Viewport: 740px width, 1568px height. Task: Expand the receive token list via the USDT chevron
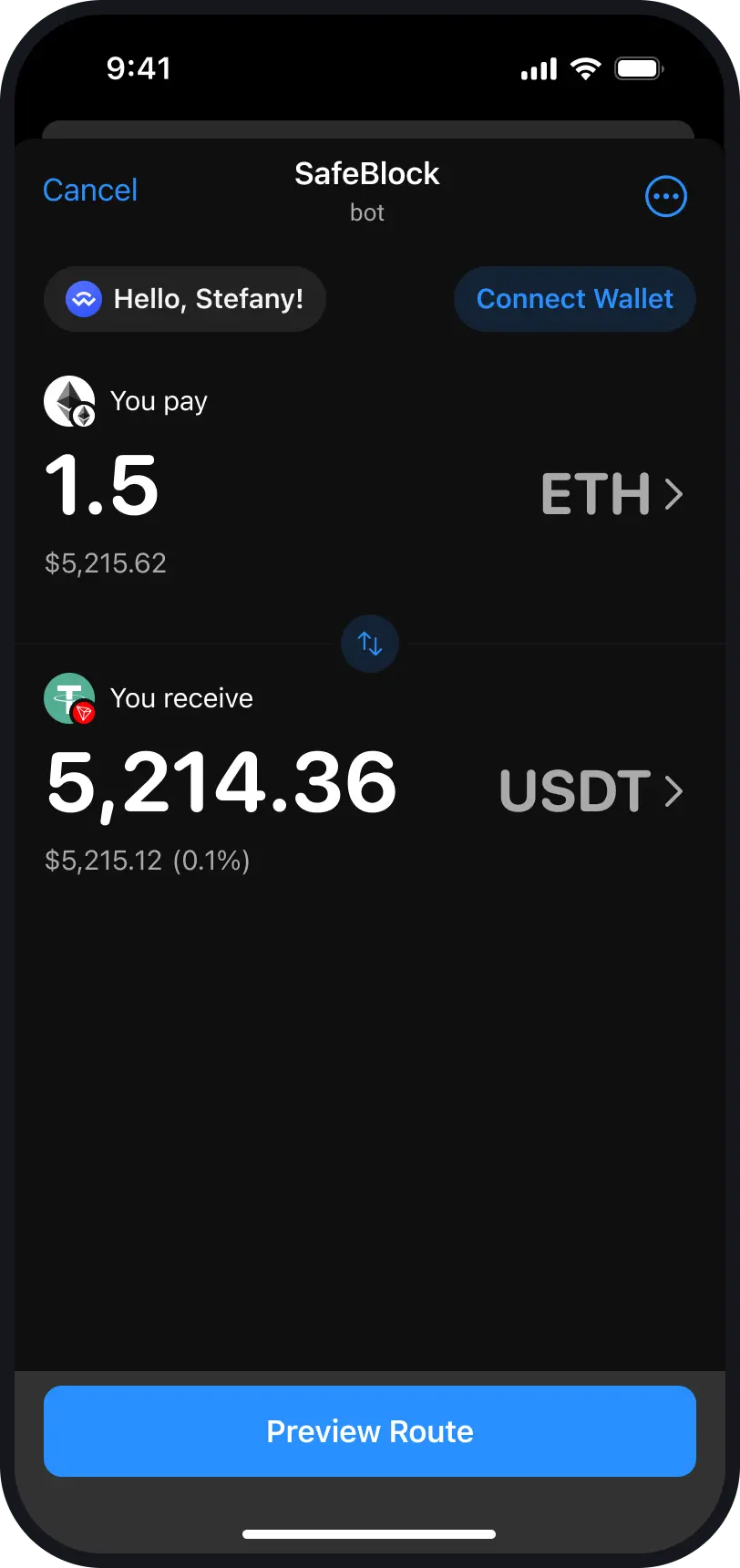(674, 791)
